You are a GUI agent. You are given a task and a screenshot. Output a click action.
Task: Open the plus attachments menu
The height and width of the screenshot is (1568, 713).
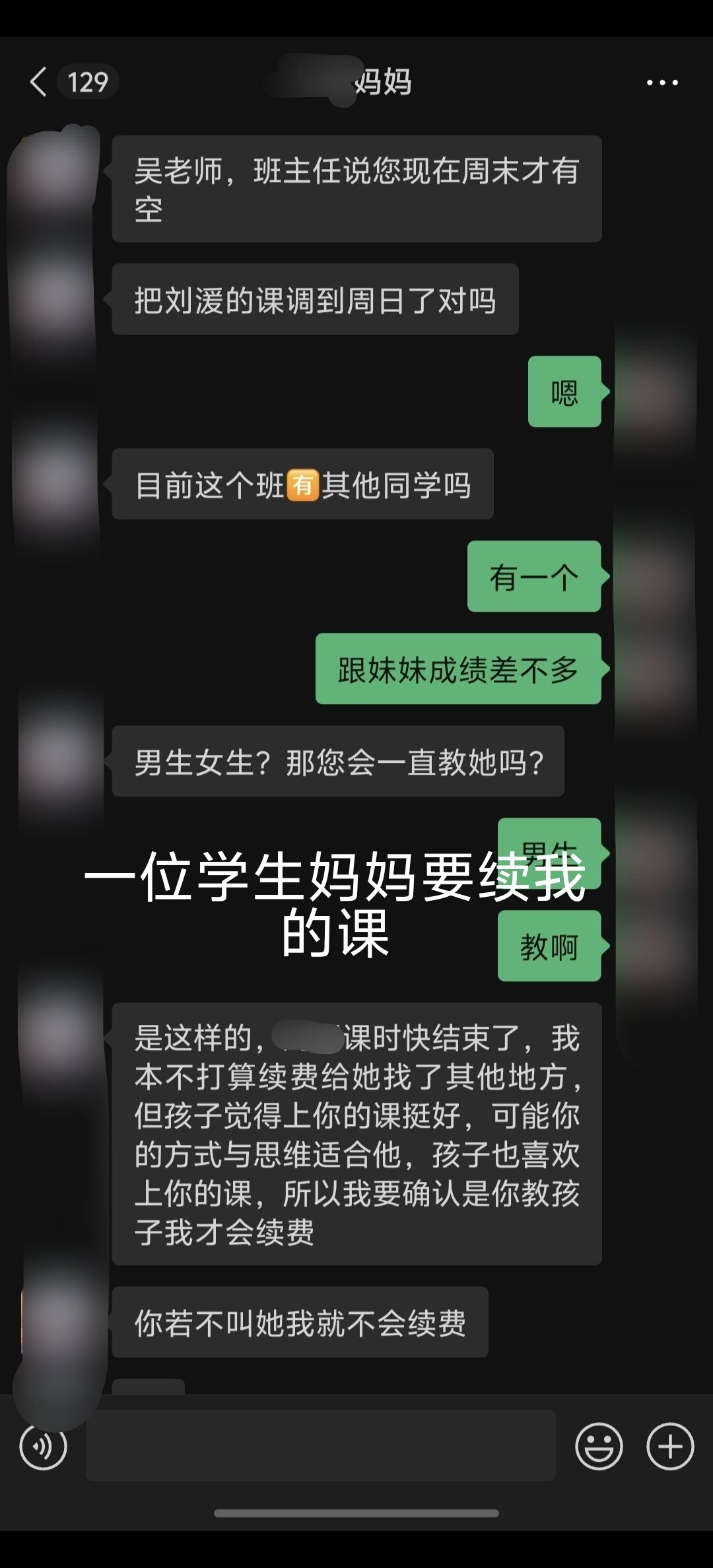coord(669,1447)
